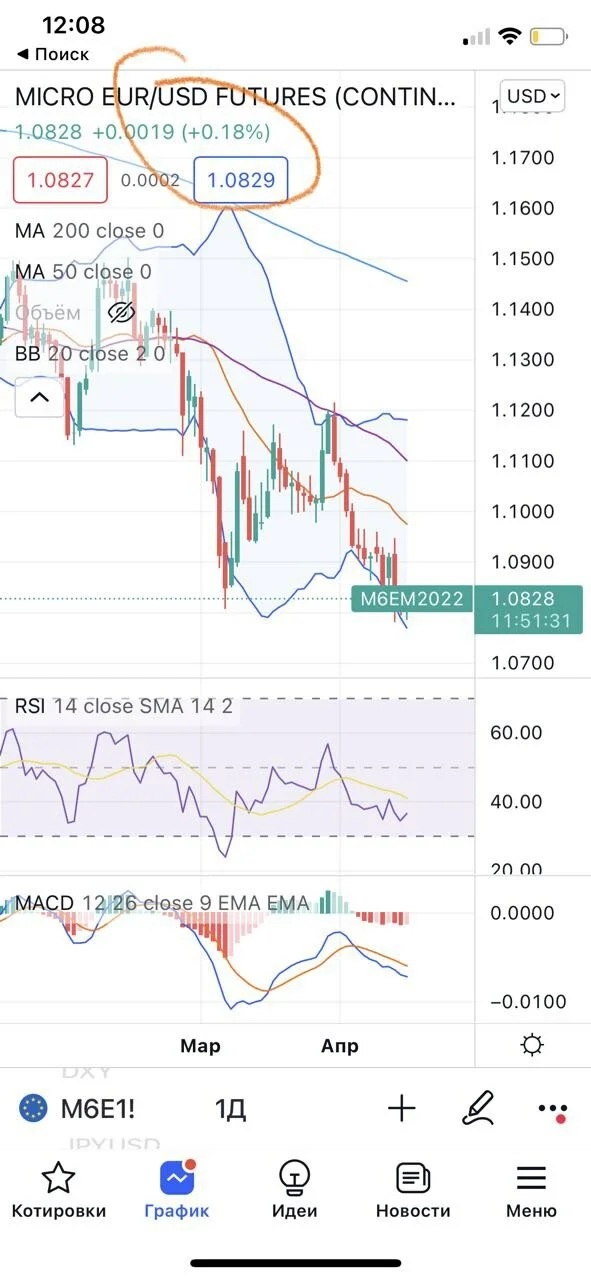Open the Меню tab
The width and height of the screenshot is (591, 1280).
[x=531, y=1190]
